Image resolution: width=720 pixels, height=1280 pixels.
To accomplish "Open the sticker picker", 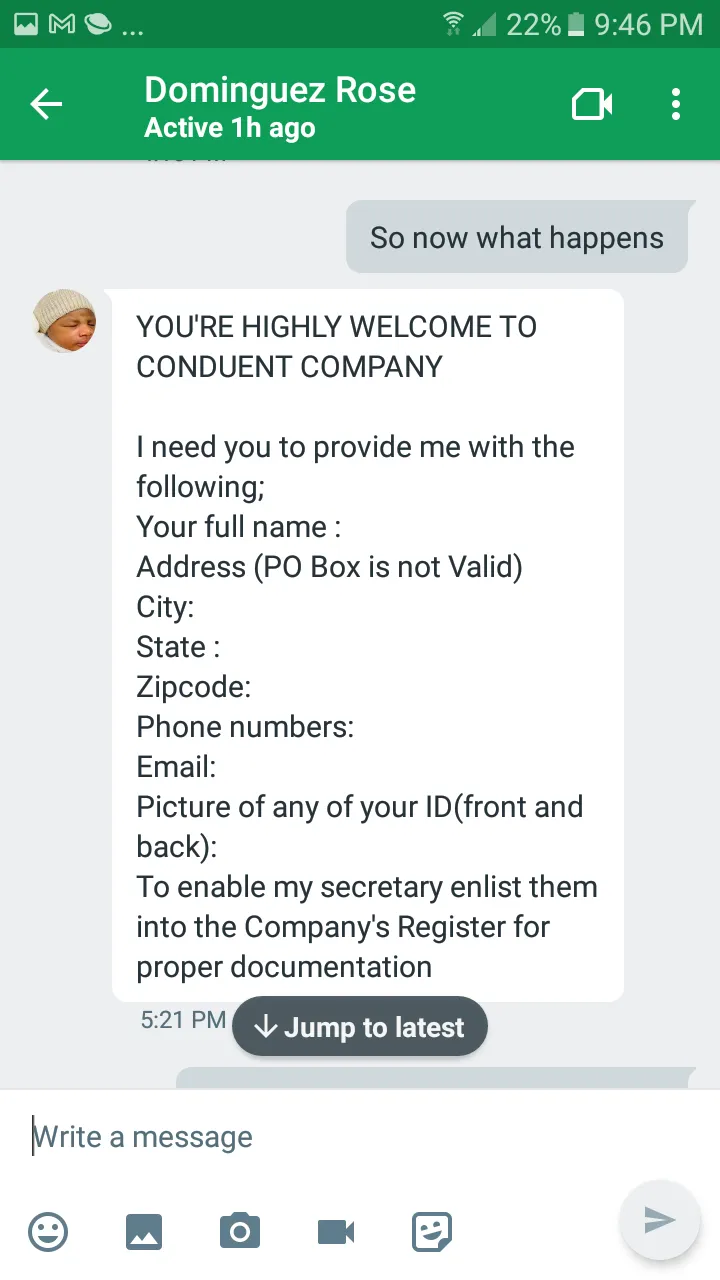I will tap(432, 1231).
